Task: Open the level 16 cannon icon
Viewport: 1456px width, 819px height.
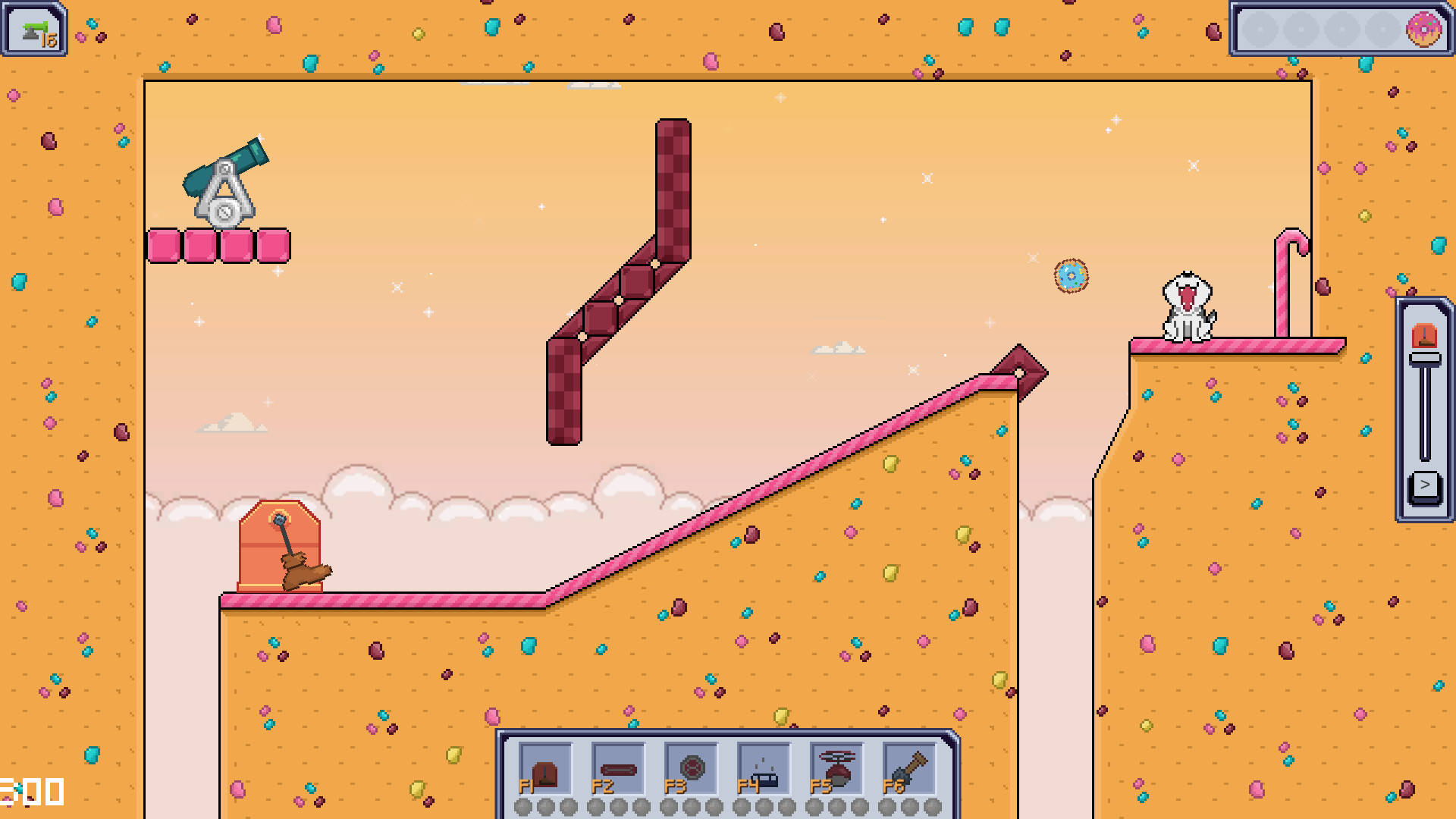Action: point(35,29)
